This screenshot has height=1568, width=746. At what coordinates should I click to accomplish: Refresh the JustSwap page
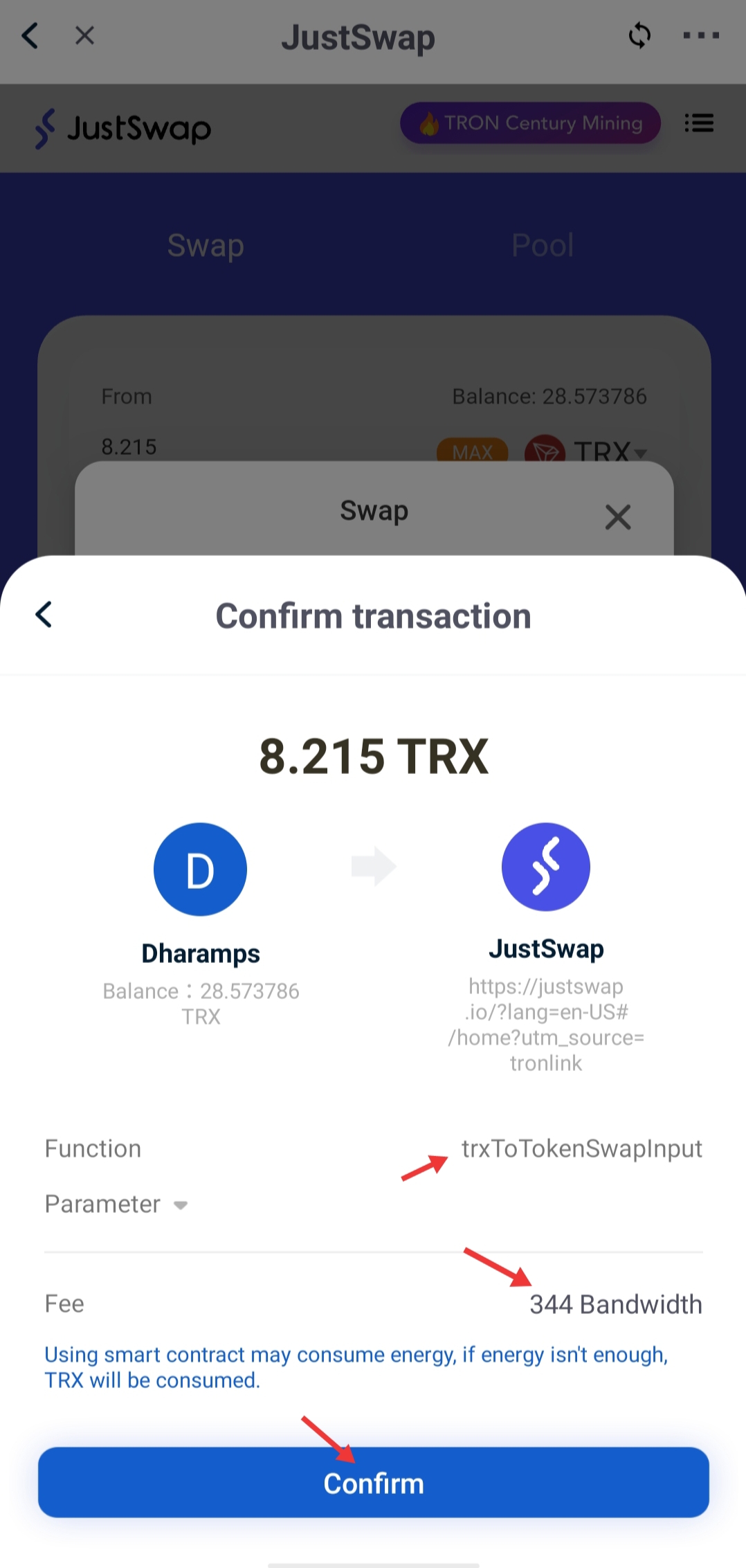(x=639, y=35)
